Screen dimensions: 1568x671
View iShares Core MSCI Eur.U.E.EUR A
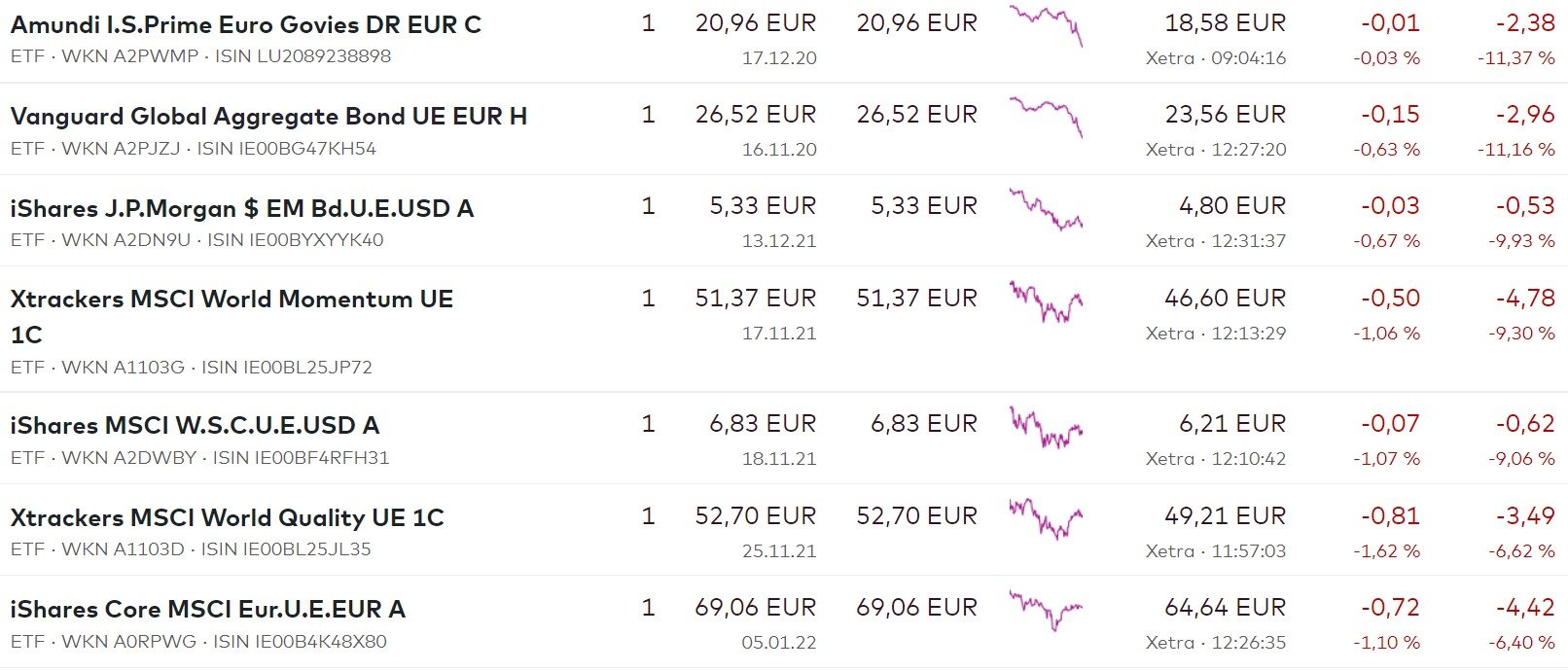coord(207,610)
